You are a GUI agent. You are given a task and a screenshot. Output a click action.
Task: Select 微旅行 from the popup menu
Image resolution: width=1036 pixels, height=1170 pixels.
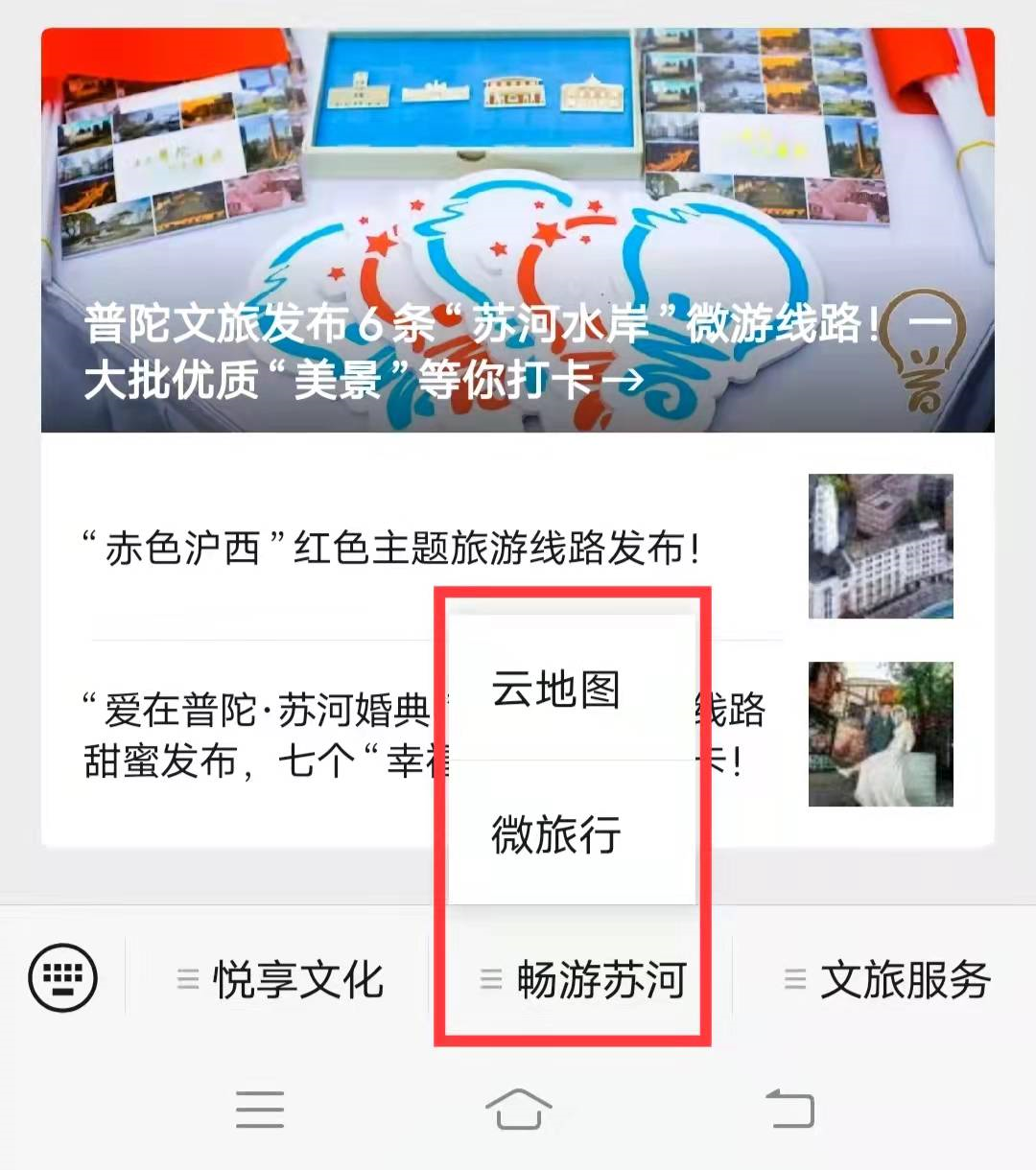click(x=556, y=833)
